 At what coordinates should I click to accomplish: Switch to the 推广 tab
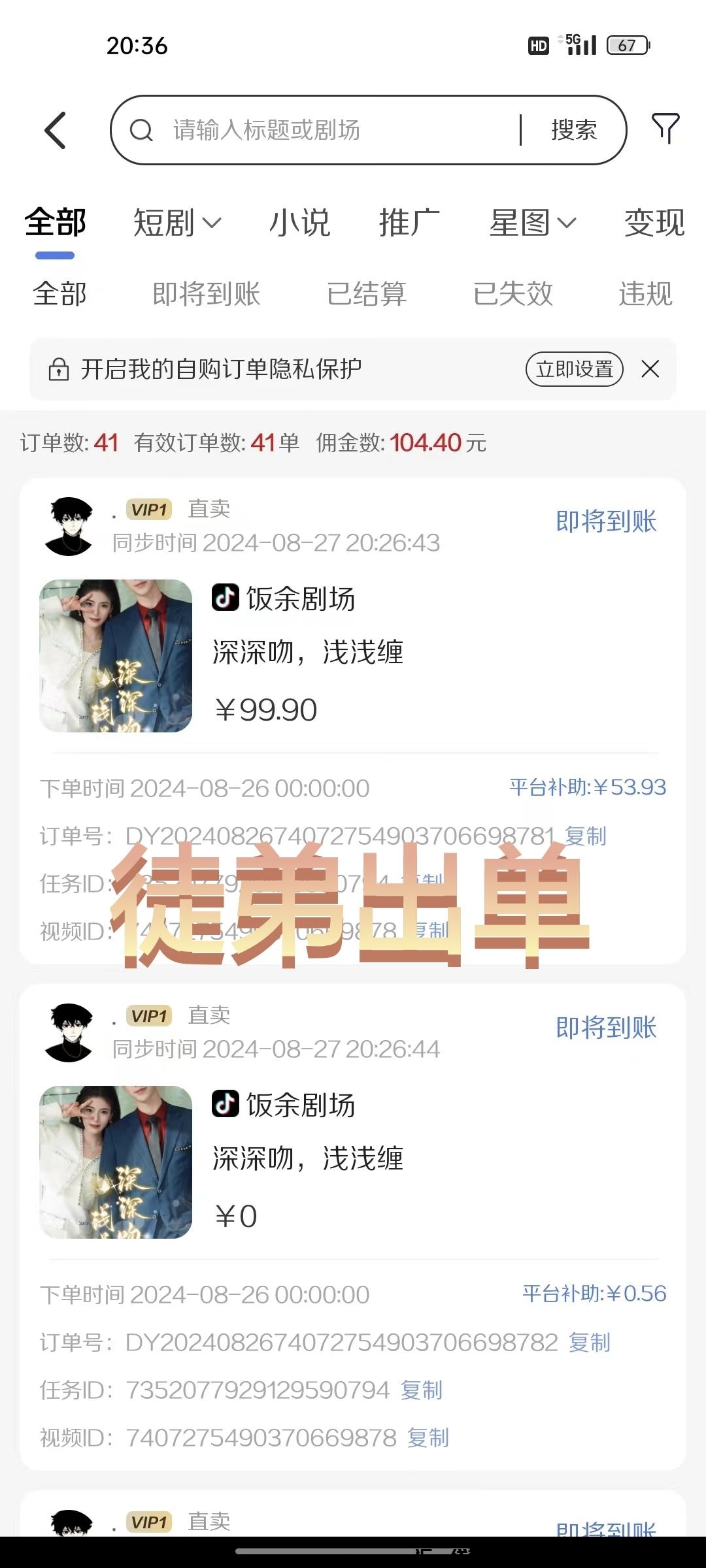point(409,223)
